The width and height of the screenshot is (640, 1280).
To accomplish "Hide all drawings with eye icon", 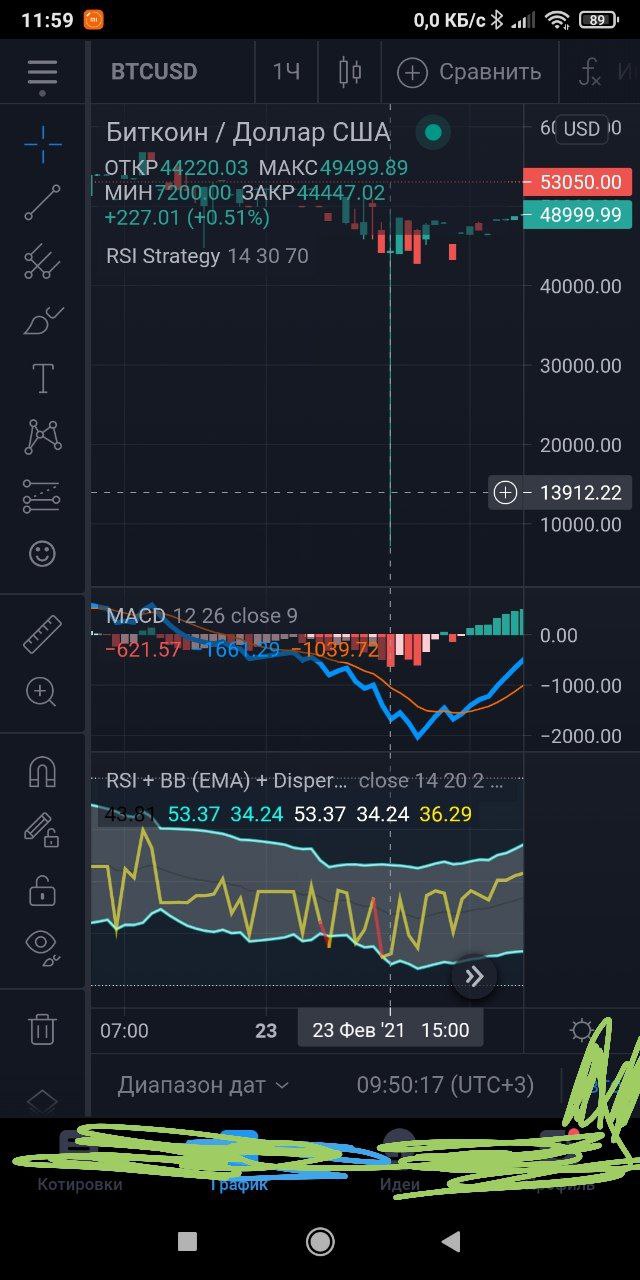I will (42, 945).
